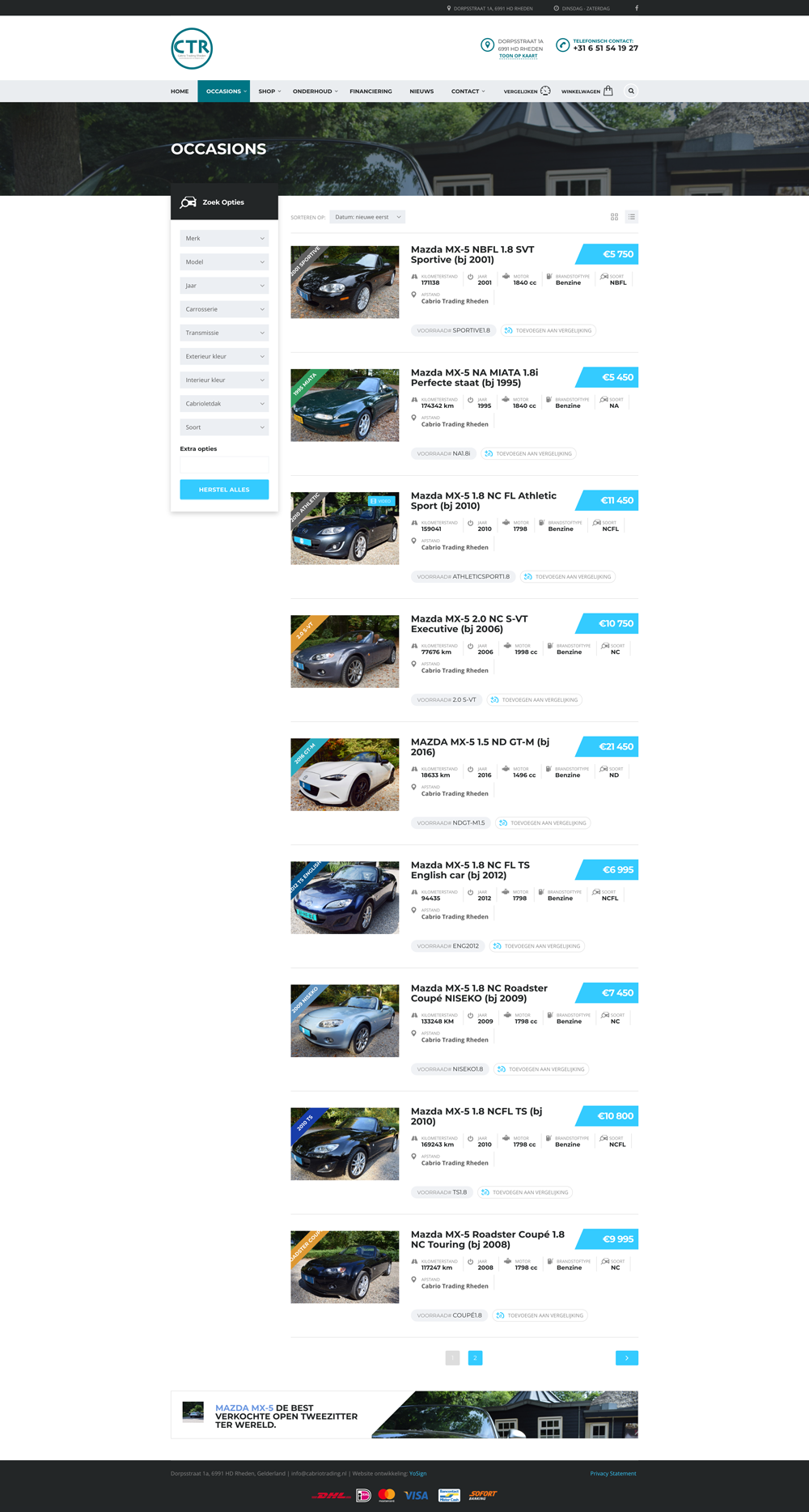
Task: Open the sort dropdown Datum: nieuwe eerst
Action: pos(367,217)
